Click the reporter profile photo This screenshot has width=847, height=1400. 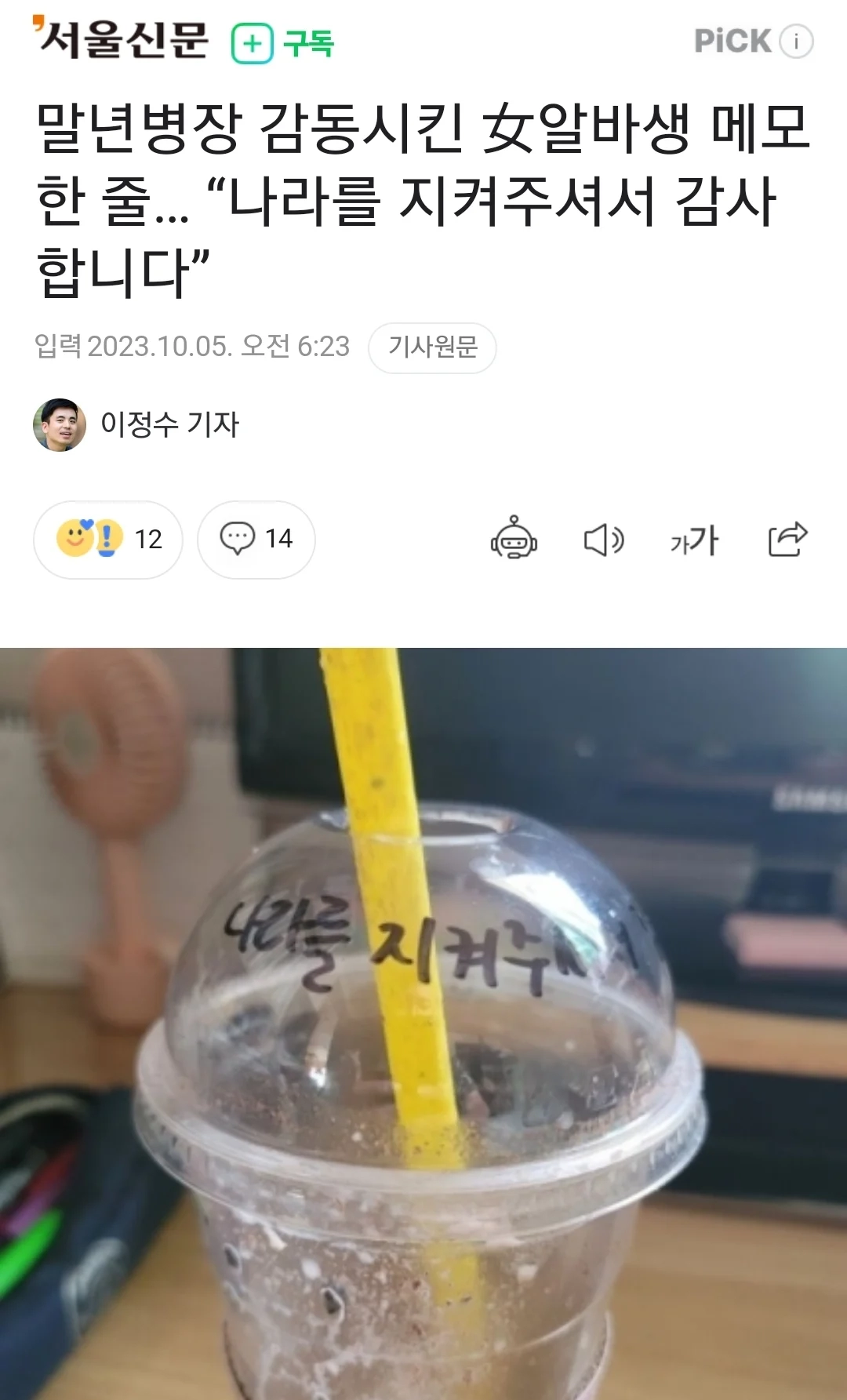[x=58, y=424]
